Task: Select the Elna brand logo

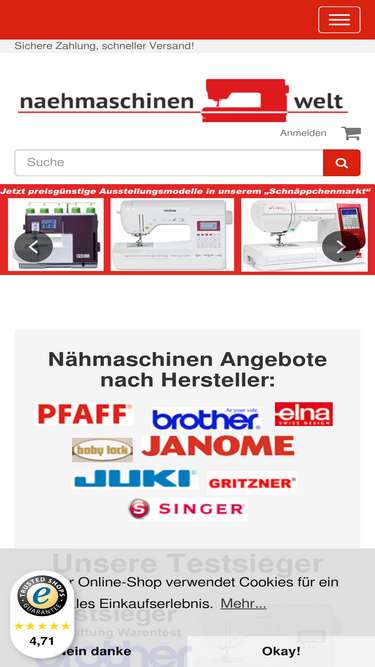Action: coord(304,414)
